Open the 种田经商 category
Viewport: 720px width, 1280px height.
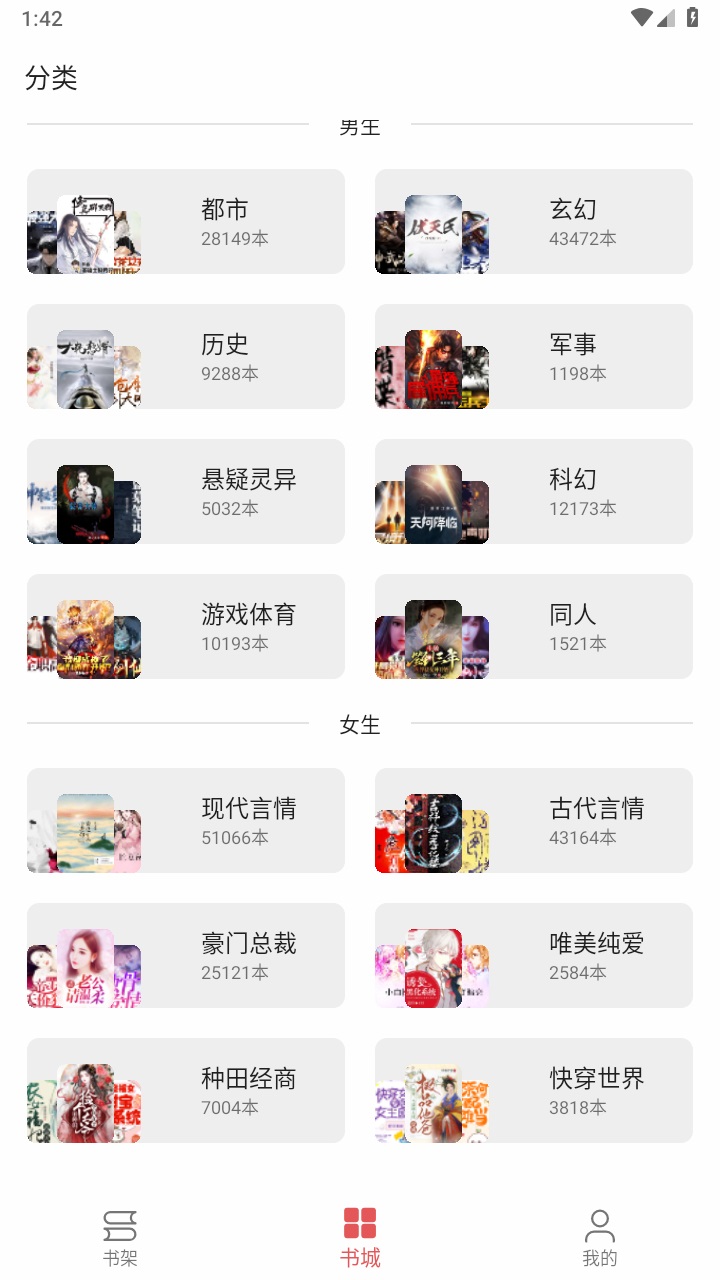click(185, 1090)
